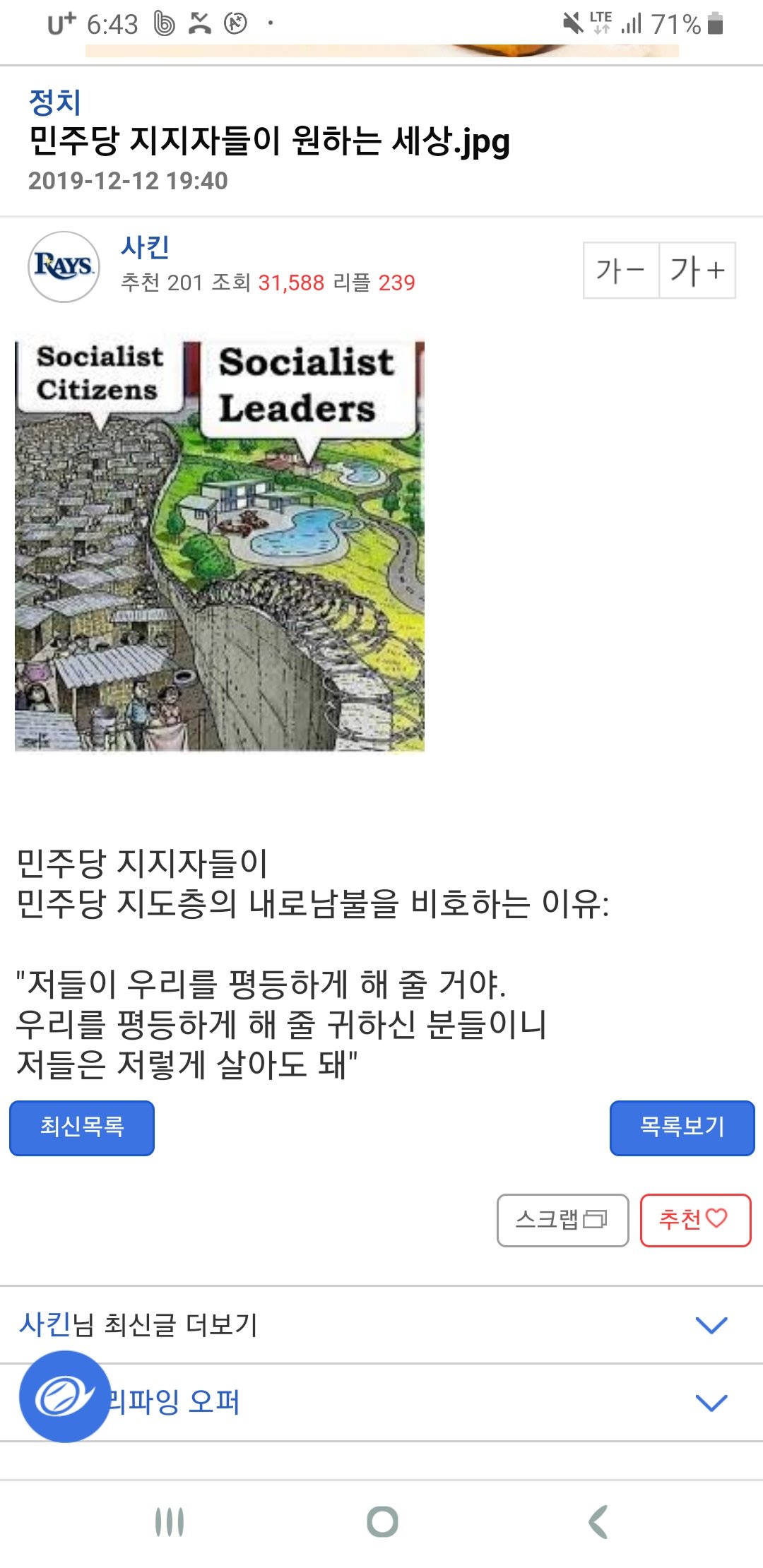Recommend the post with 추천

[x=695, y=1220]
